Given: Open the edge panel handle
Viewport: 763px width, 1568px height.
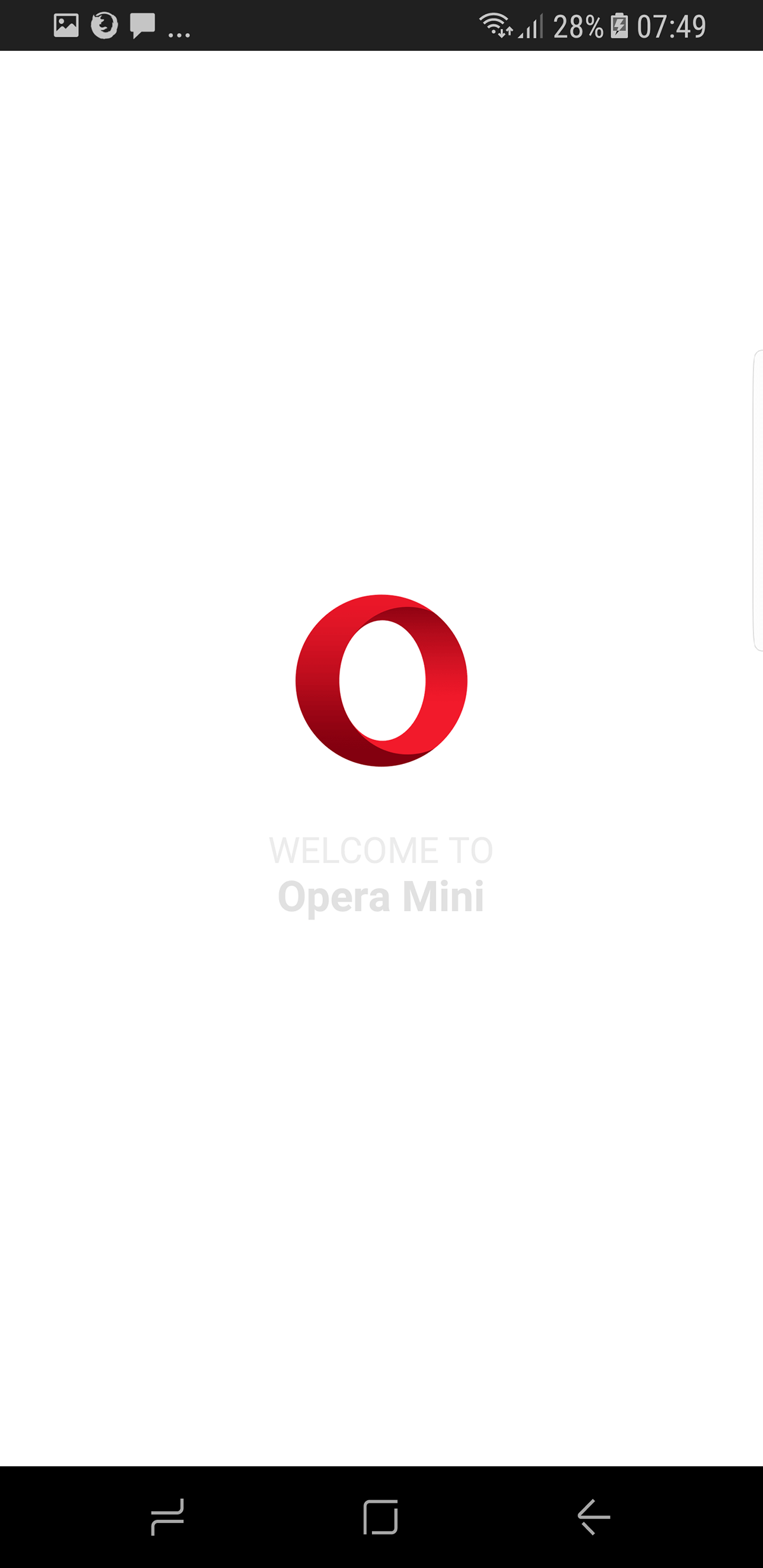Looking at the screenshot, I should [x=757, y=500].
